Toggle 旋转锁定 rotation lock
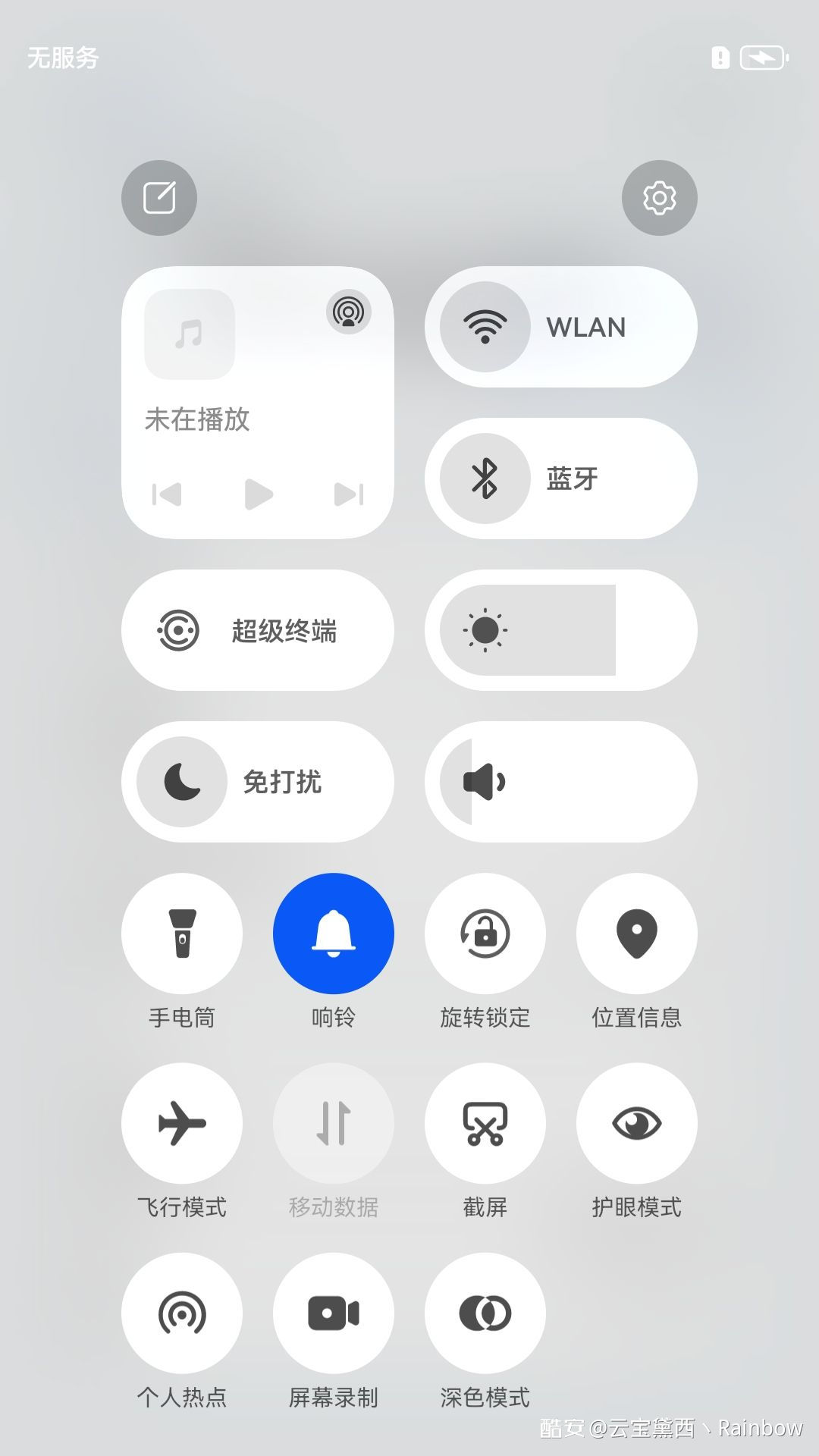The width and height of the screenshot is (819, 1456). click(x=485, y=934)
